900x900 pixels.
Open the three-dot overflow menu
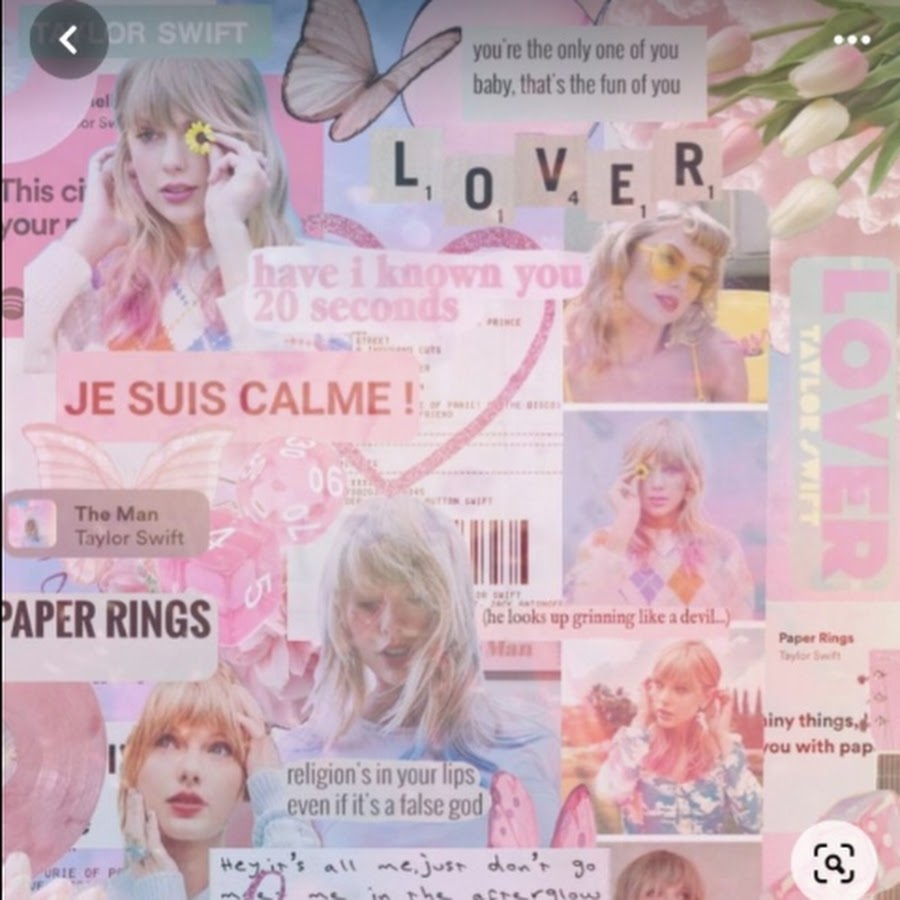point(851,41)
